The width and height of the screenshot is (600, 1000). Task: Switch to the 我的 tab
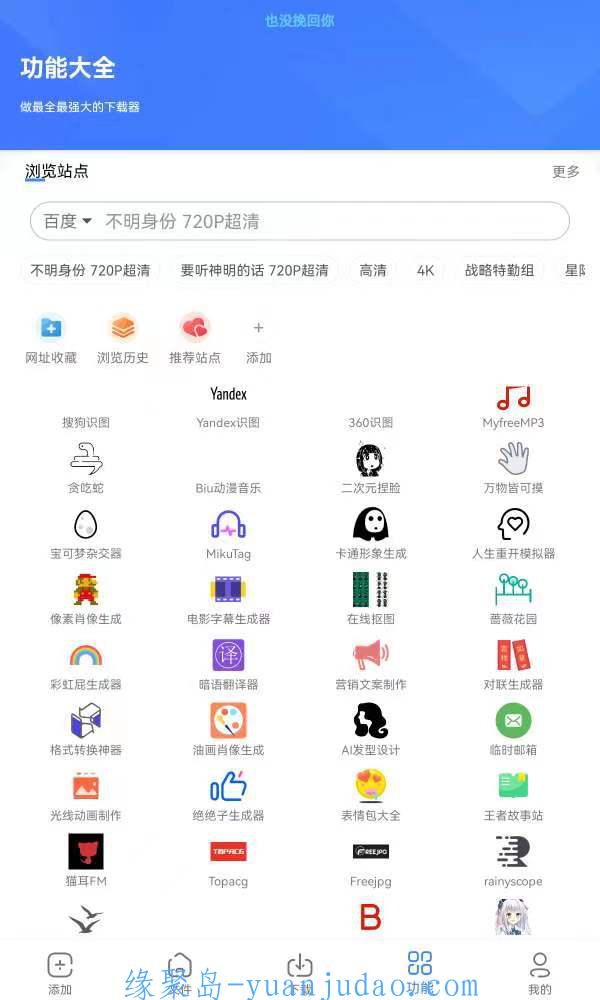coord(539,973)
